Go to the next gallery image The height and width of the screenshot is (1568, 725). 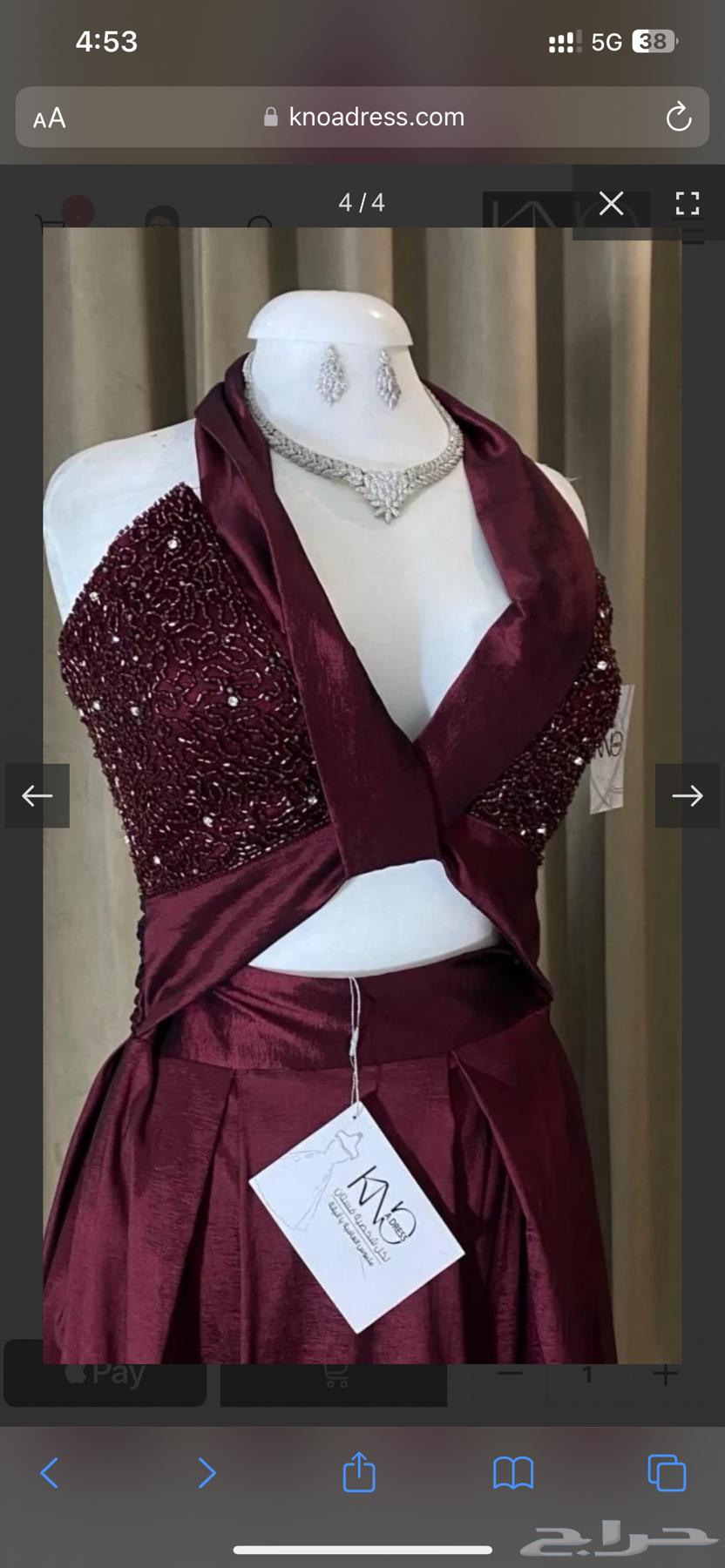coord(688,795)
